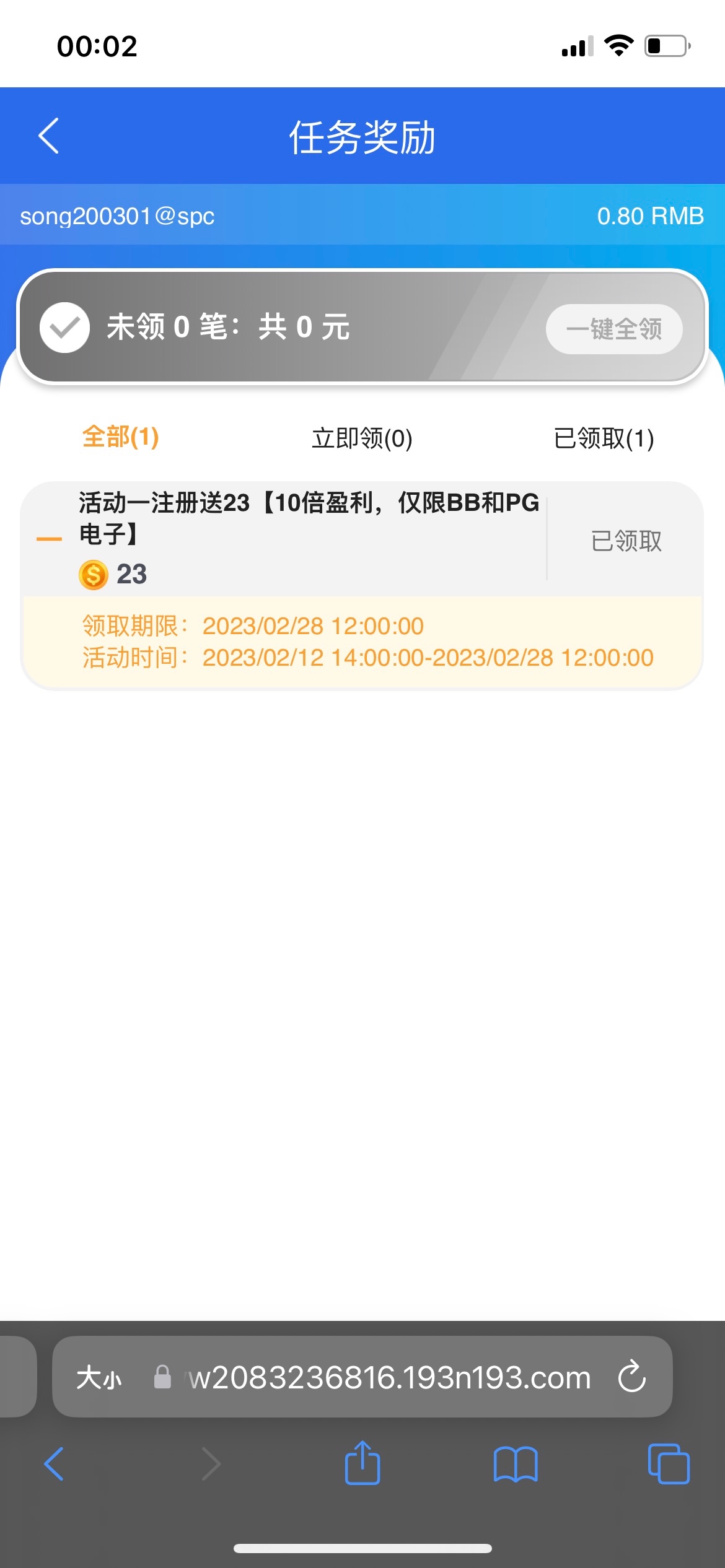This screenshot has width=725, height=1568.
Task: Navigate back in Safari's toolbar
Action: coord(54,1464)
